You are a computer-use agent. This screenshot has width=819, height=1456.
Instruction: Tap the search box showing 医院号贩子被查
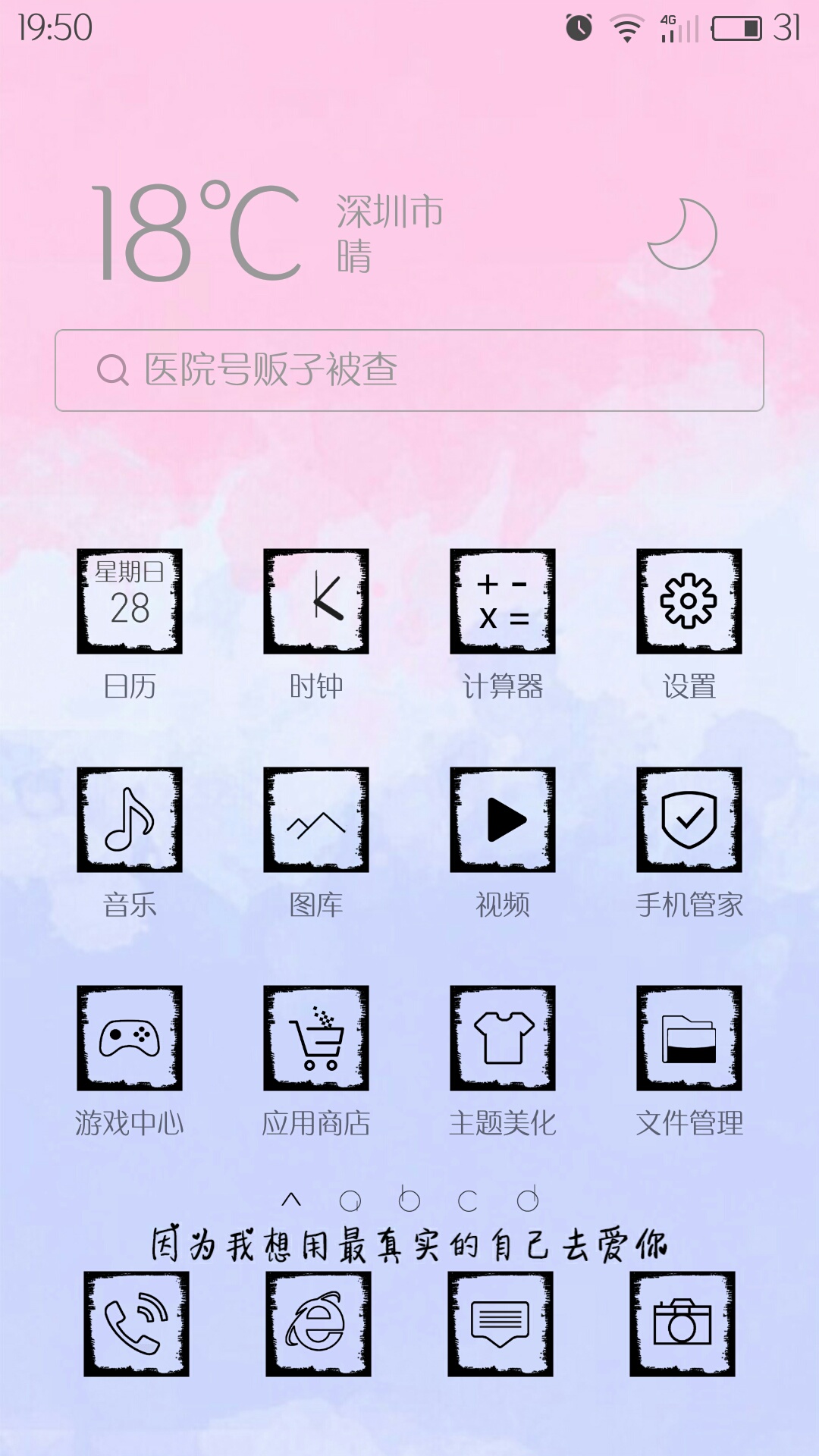click(409, 370)
